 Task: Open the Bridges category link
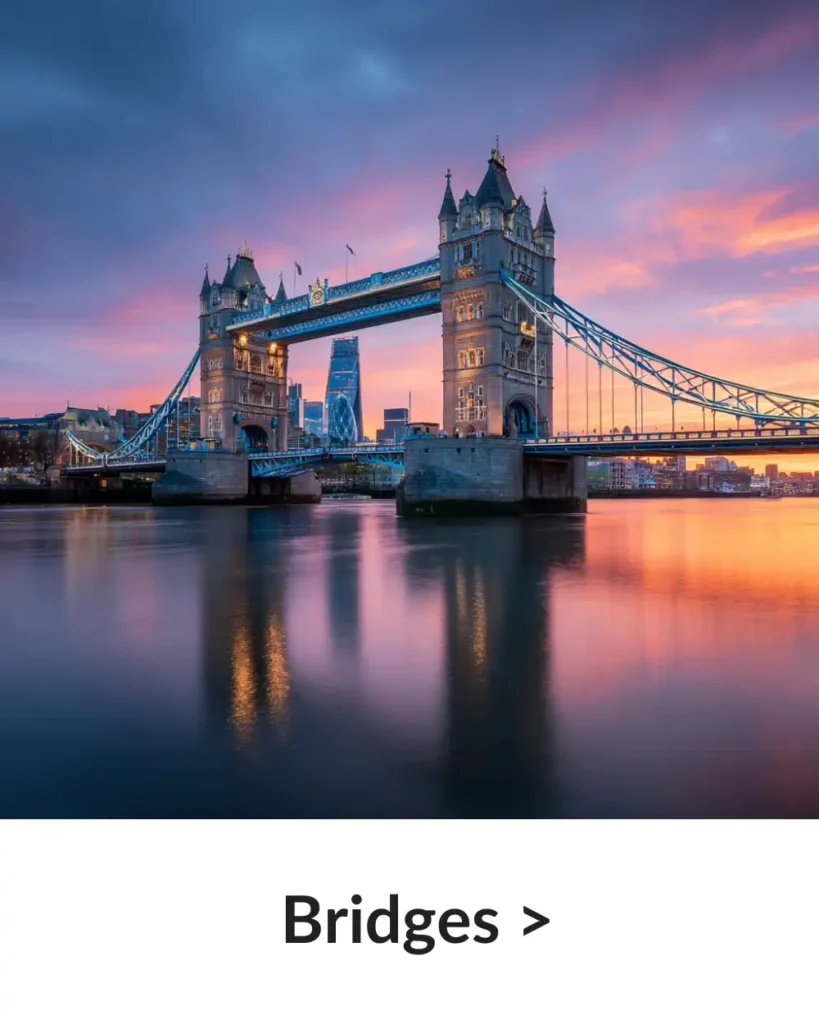pyautogui.click(x=415, y=920)
